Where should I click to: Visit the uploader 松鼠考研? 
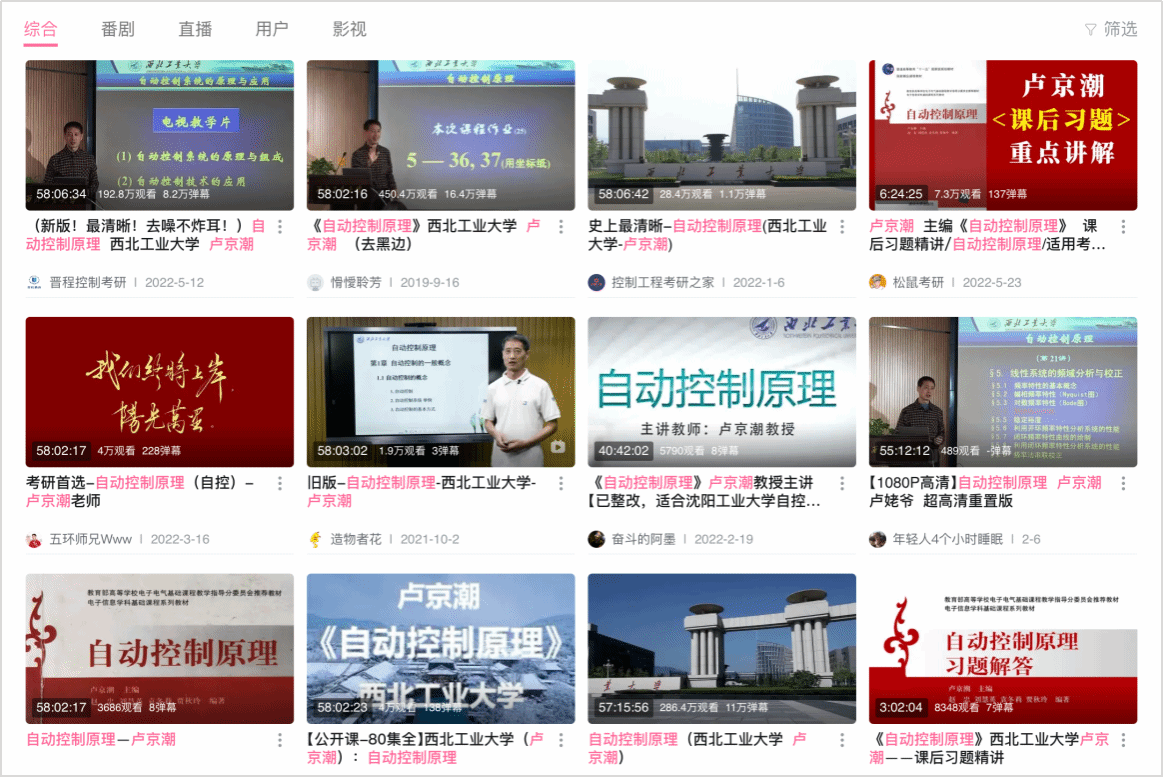coord(917,282)
